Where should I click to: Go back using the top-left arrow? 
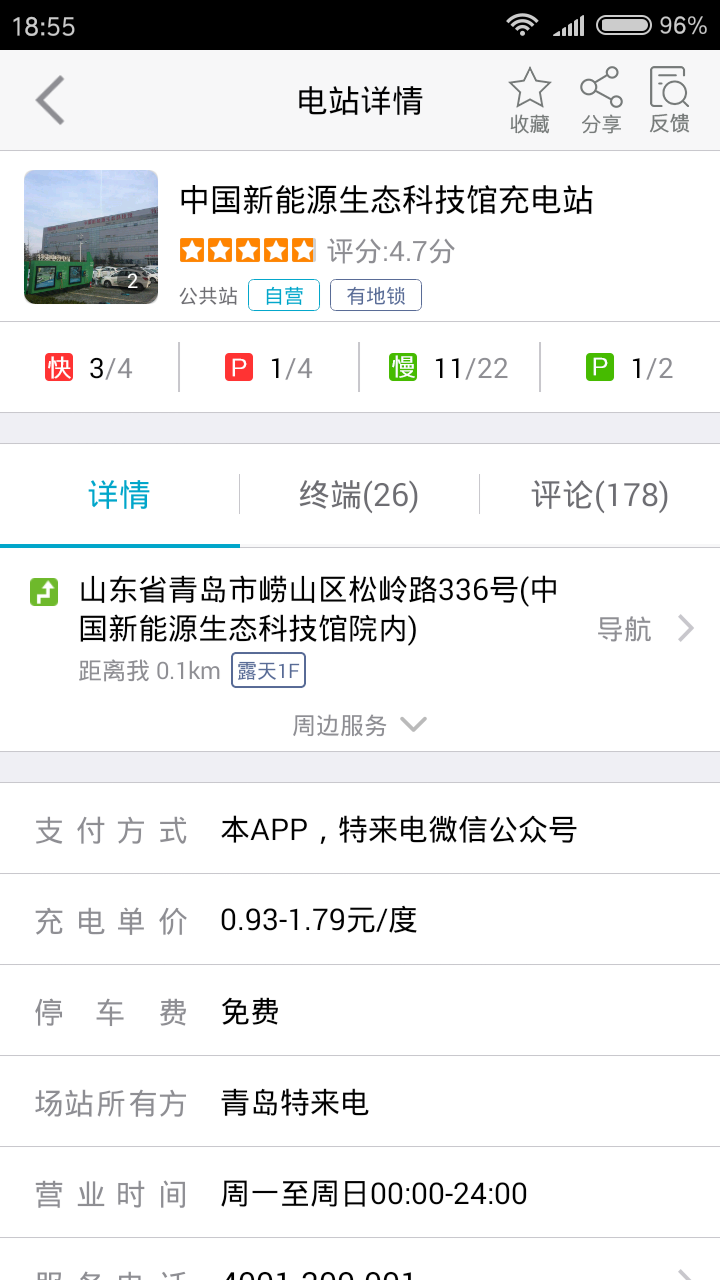pos(50,100)
